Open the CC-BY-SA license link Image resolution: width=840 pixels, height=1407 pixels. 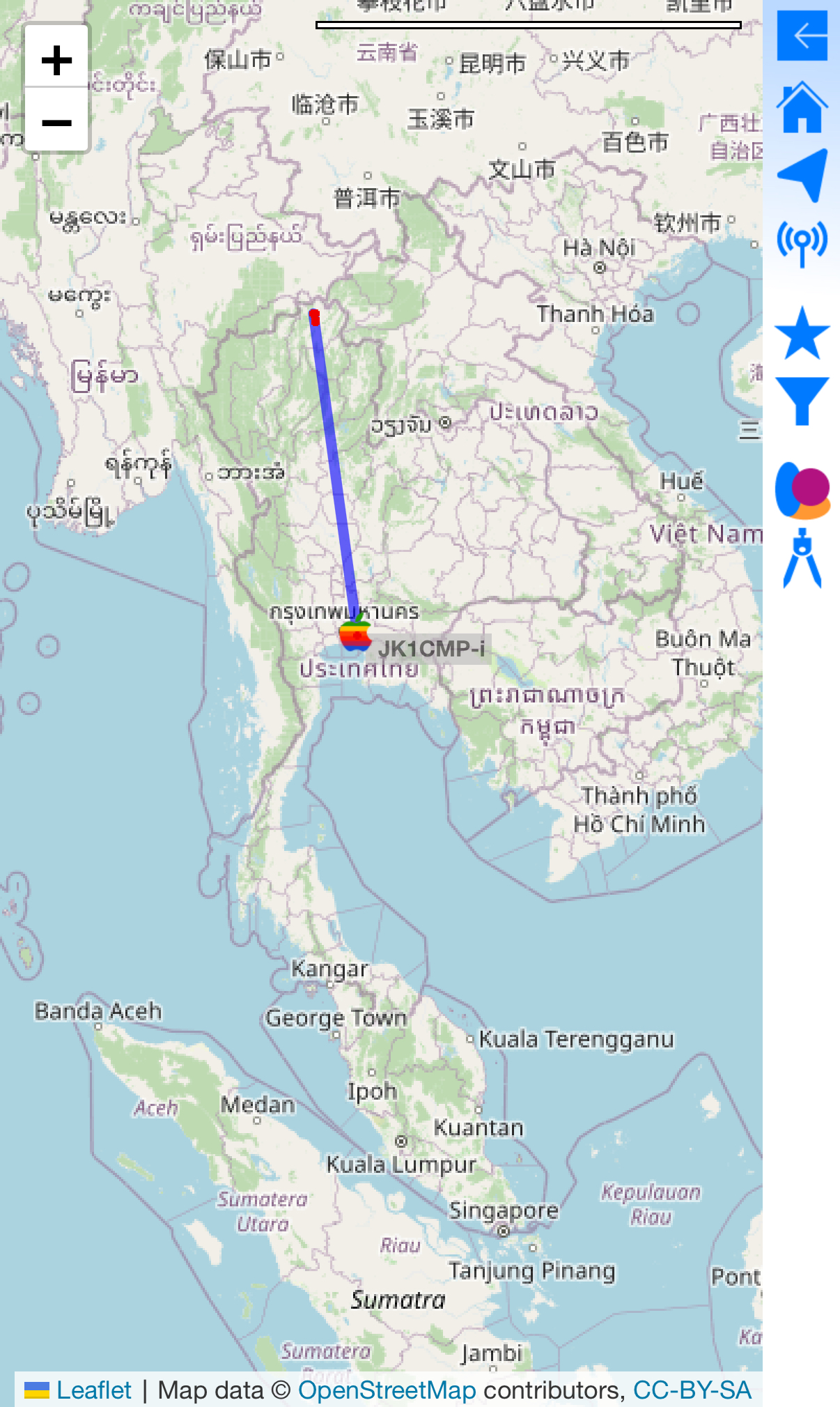click(692, 1390)
